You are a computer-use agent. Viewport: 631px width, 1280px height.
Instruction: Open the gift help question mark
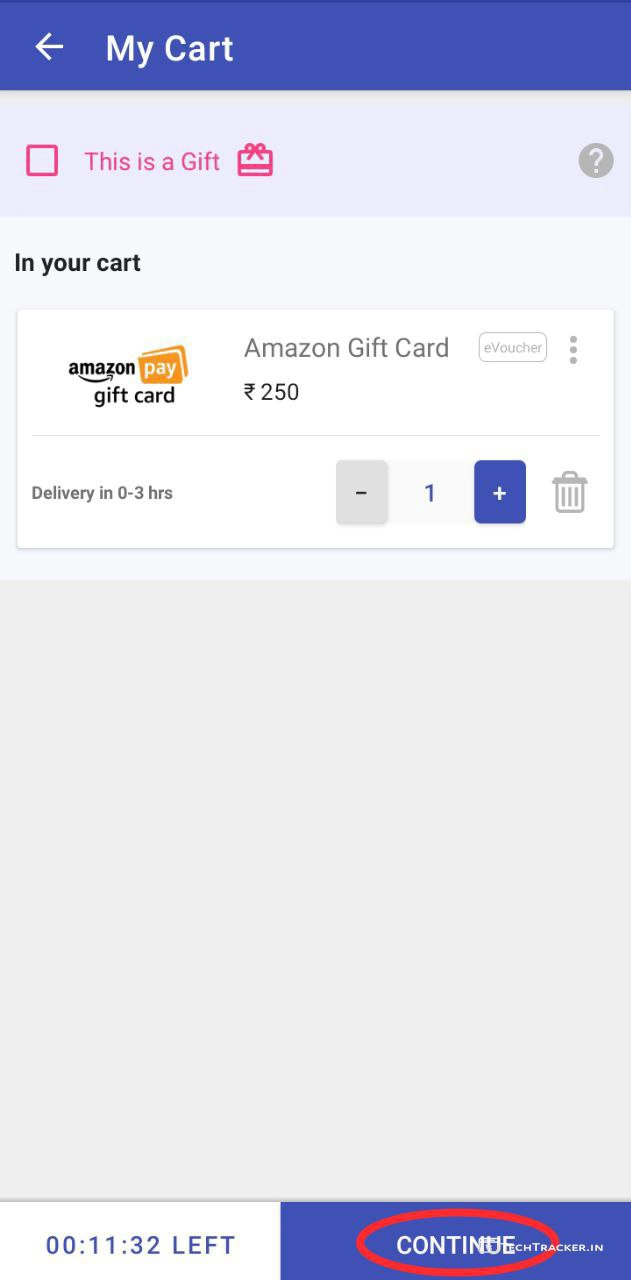pyautogui.click(x=595, y=161)
